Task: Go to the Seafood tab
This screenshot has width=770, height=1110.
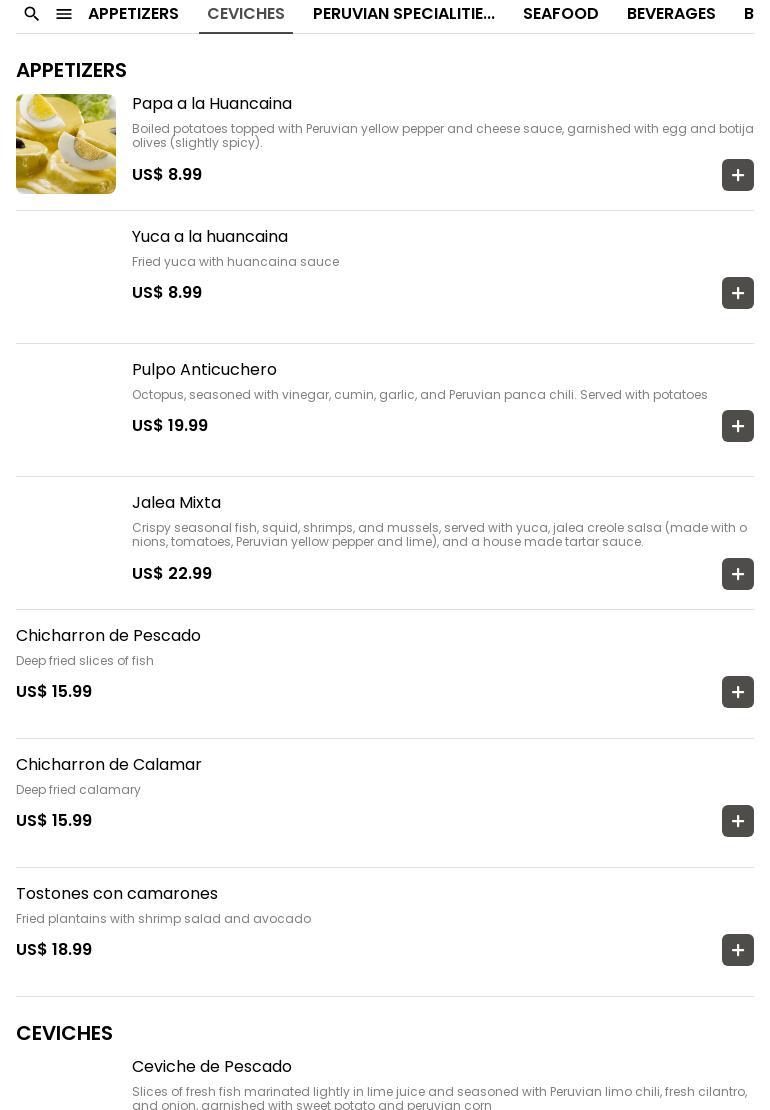Action: 560,14
